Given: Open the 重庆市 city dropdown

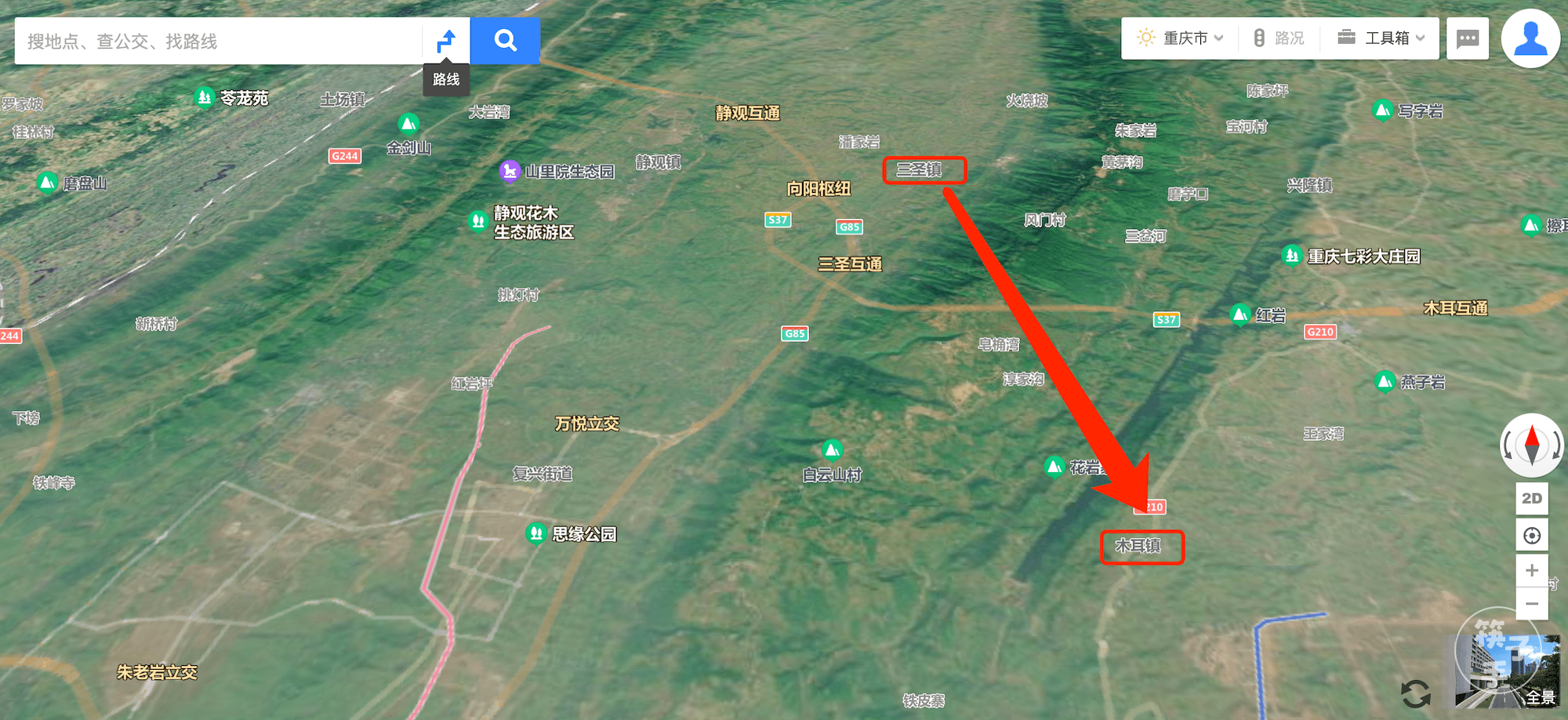Looking at the screenshot, I should click(1181, 38).
